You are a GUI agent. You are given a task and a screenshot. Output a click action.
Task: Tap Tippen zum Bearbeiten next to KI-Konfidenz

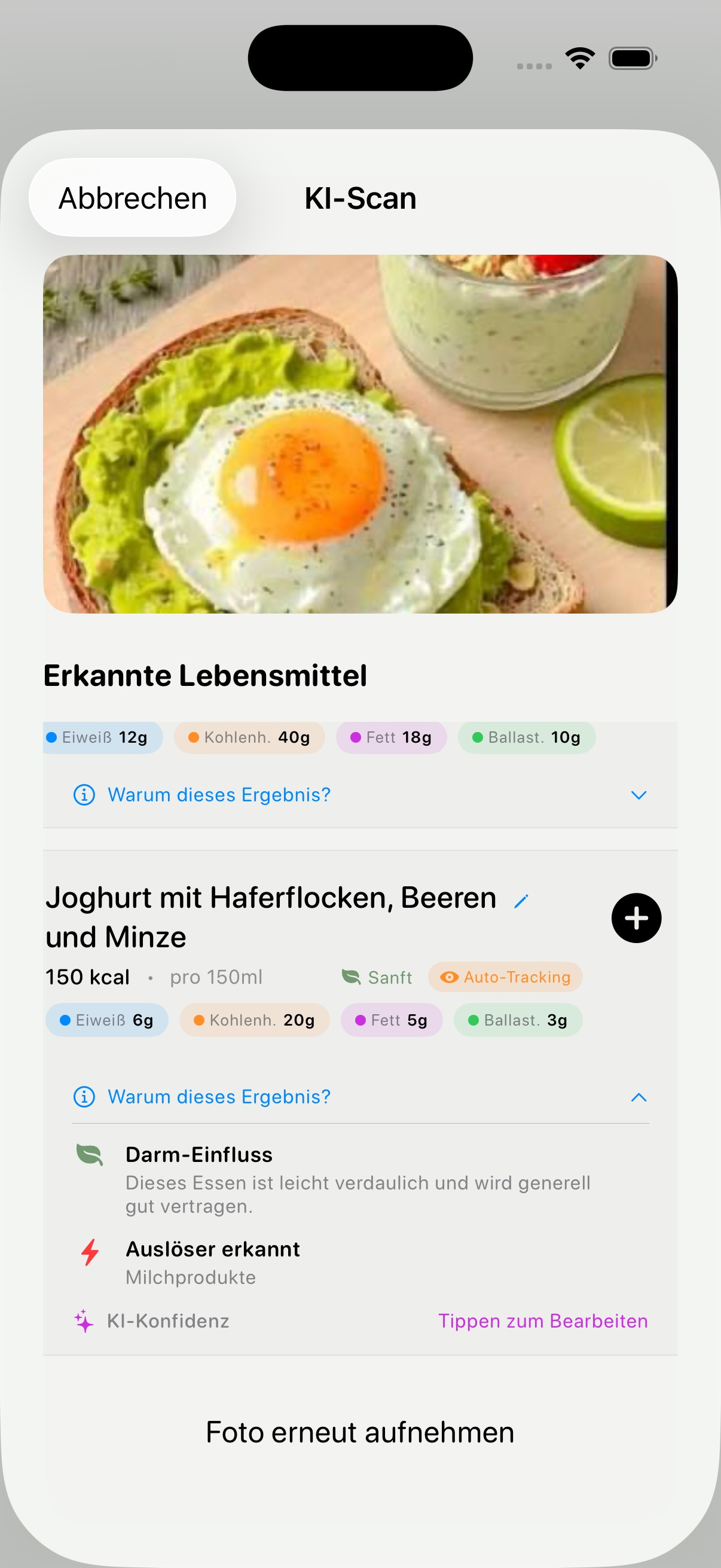tap(543, 1321)
